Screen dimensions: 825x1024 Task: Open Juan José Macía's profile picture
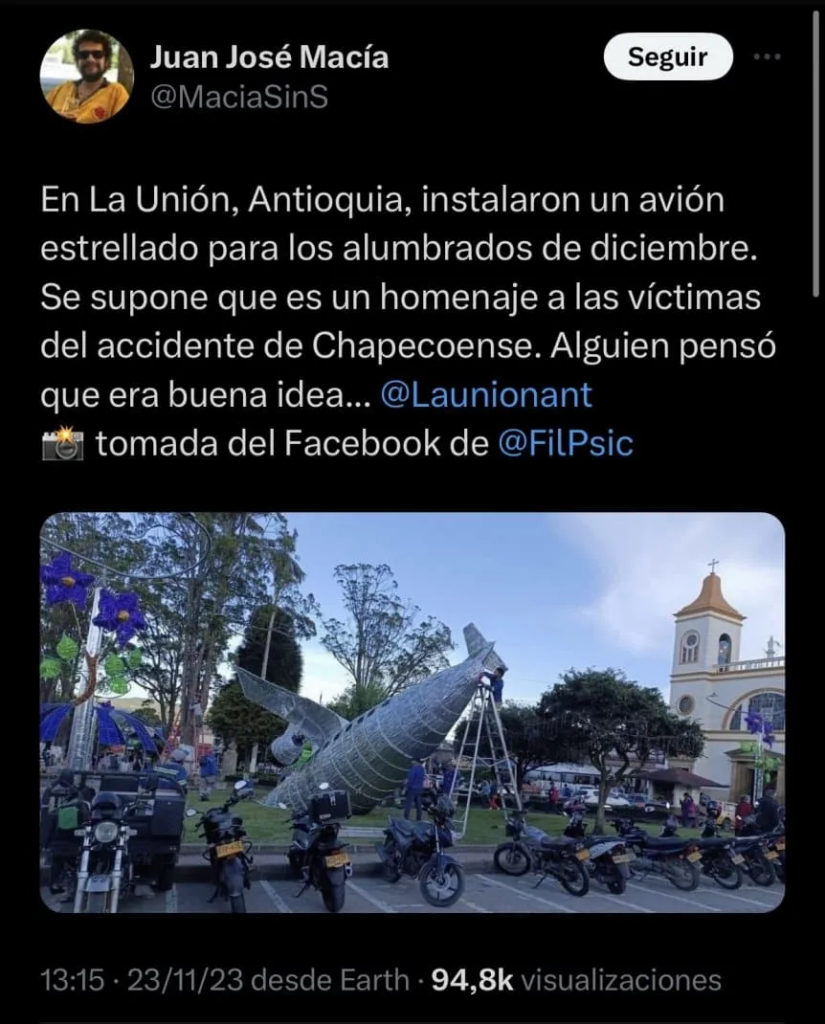pos(87,76)
